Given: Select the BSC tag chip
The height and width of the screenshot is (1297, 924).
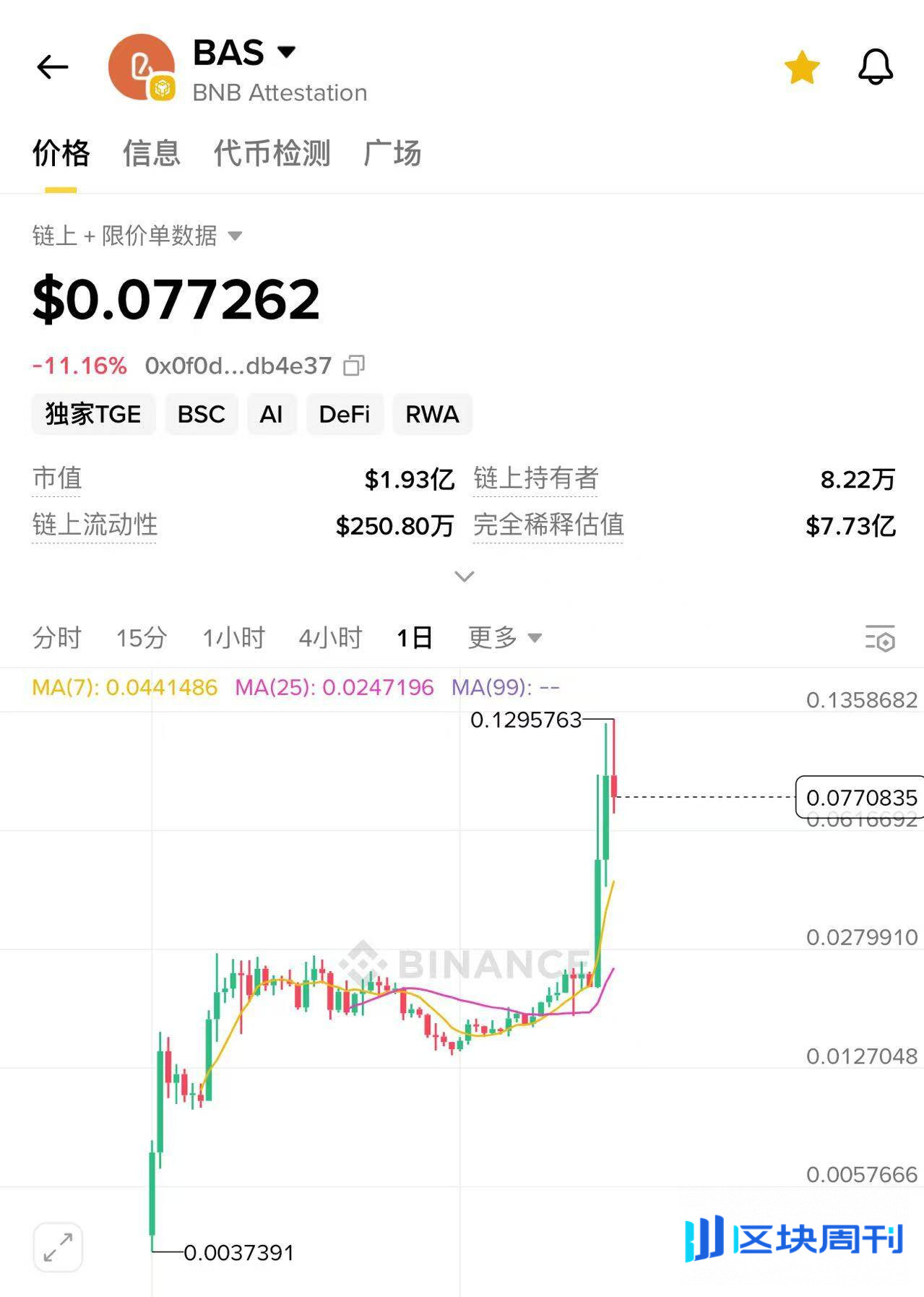Looking at the screenshot, I should pos(201,414).
